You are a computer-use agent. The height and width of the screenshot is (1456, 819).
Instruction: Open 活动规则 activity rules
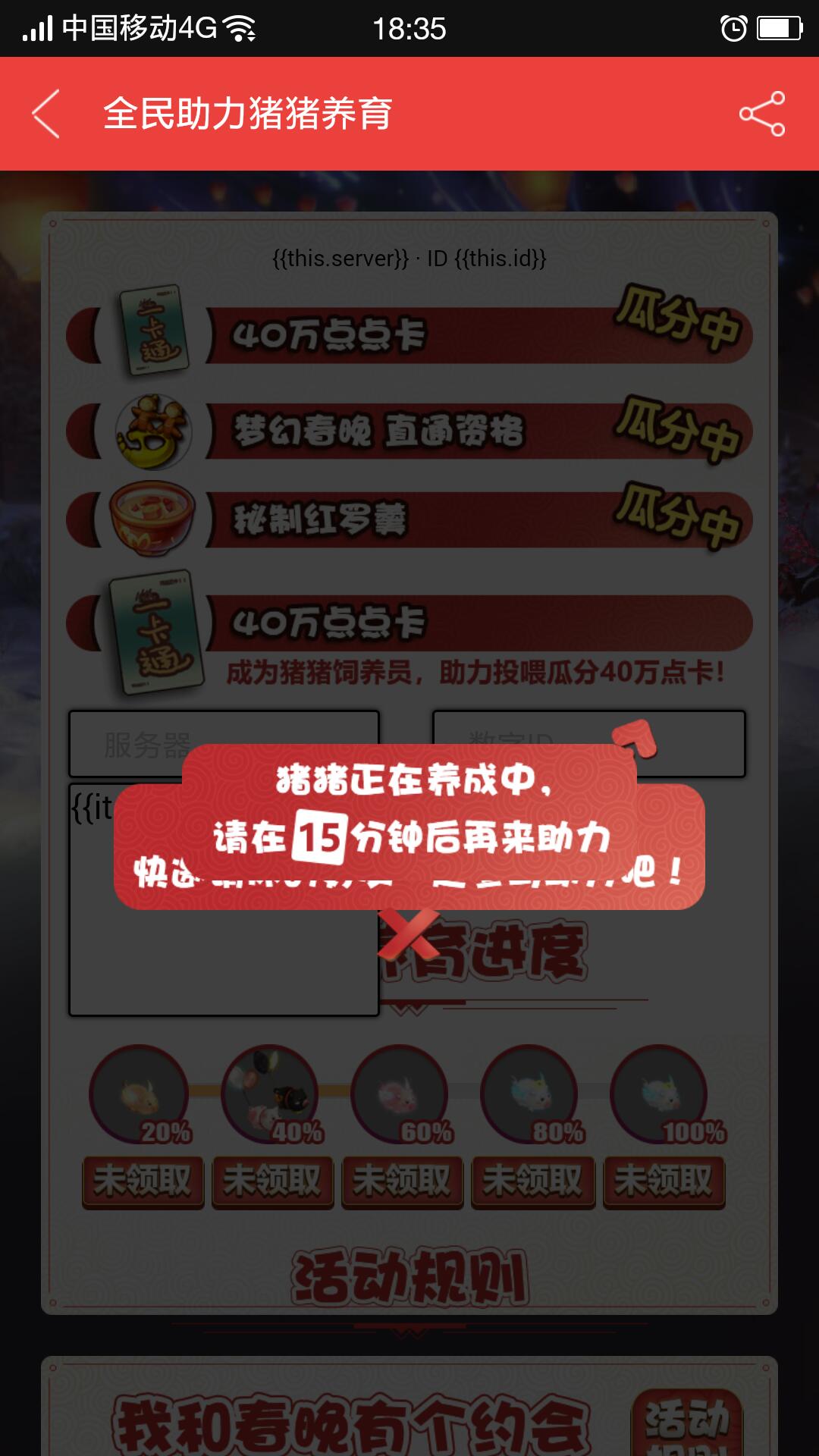(409, 1278)
